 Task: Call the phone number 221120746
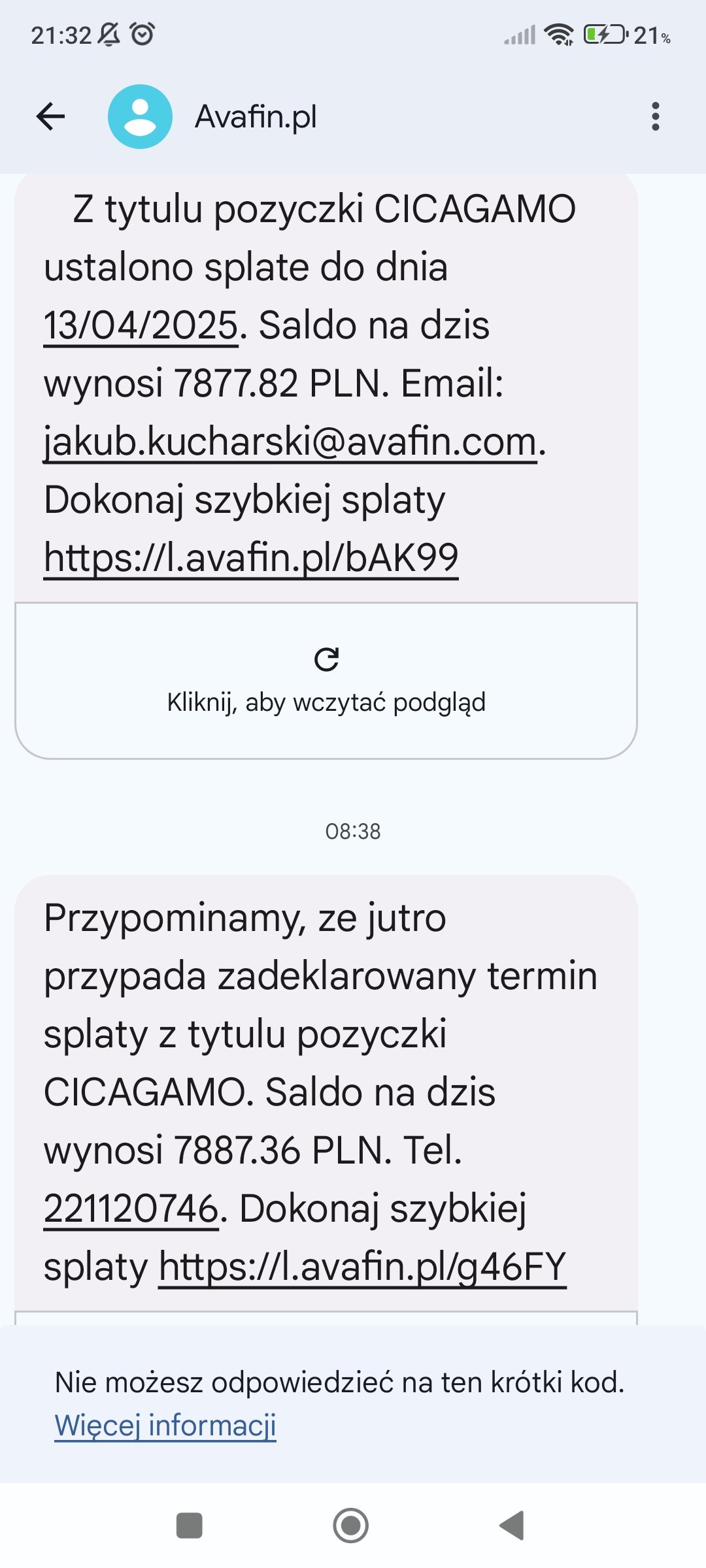tap(131, 1209)
